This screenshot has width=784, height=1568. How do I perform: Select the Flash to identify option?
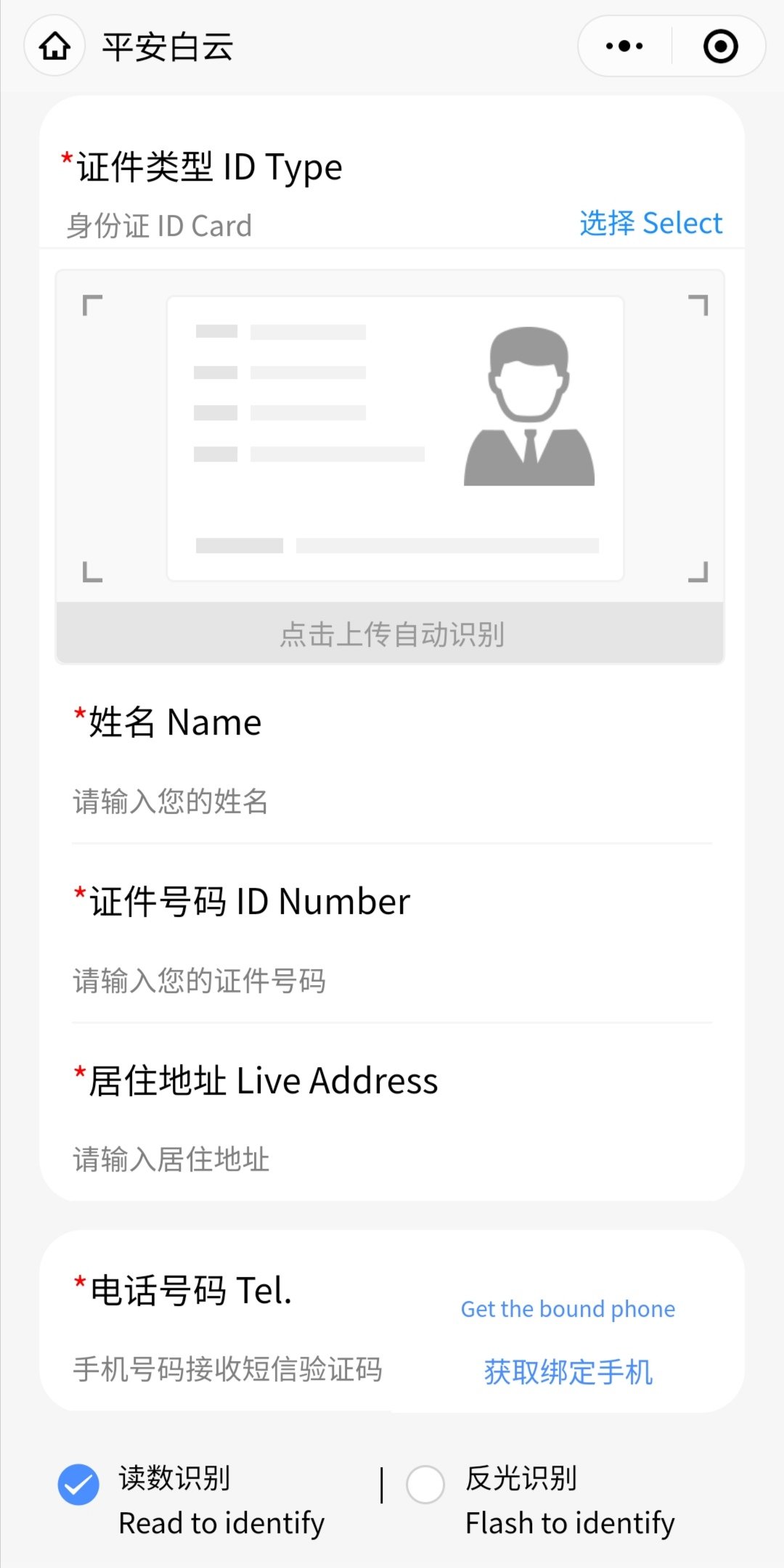pyautogui.click(x=425, y=1485)
